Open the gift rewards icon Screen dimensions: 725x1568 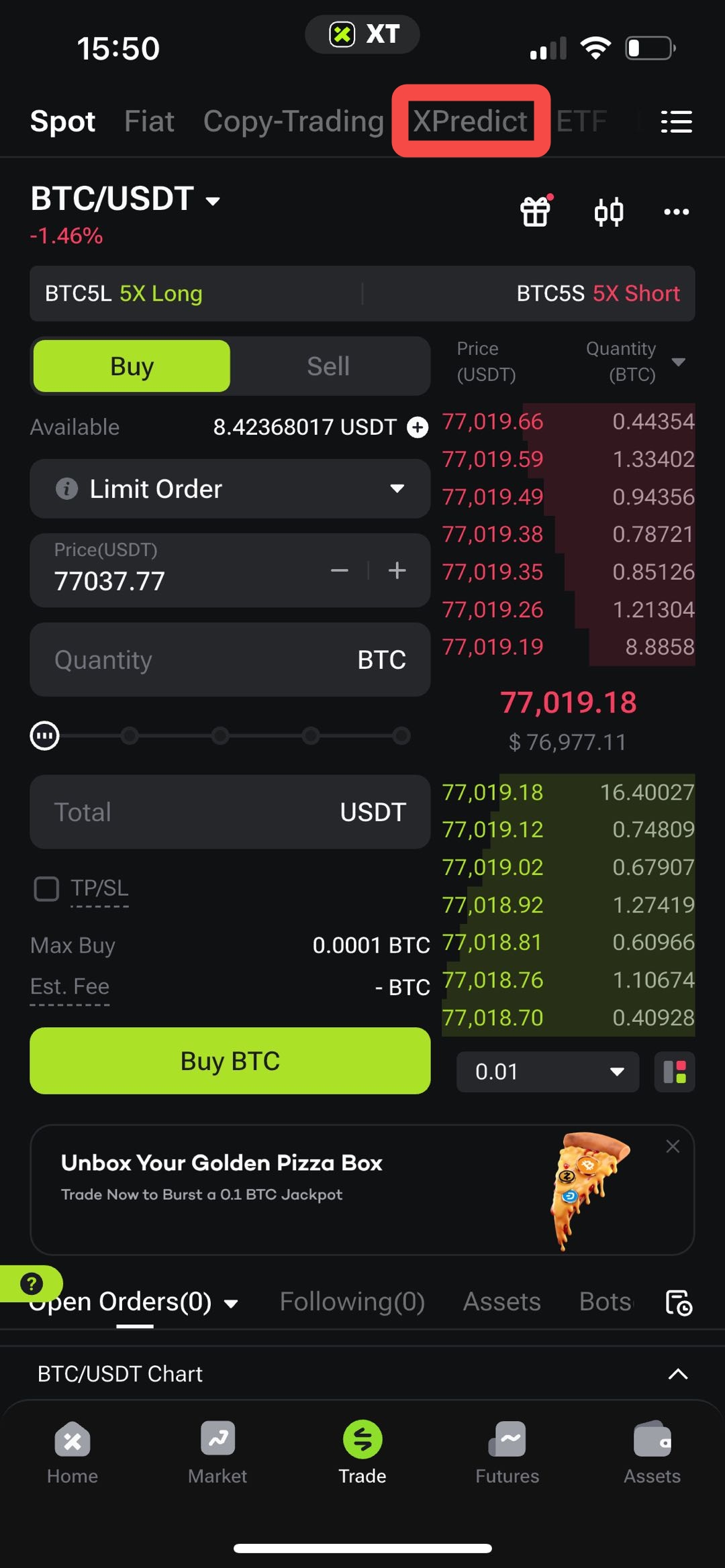click(x=536, y=212)
